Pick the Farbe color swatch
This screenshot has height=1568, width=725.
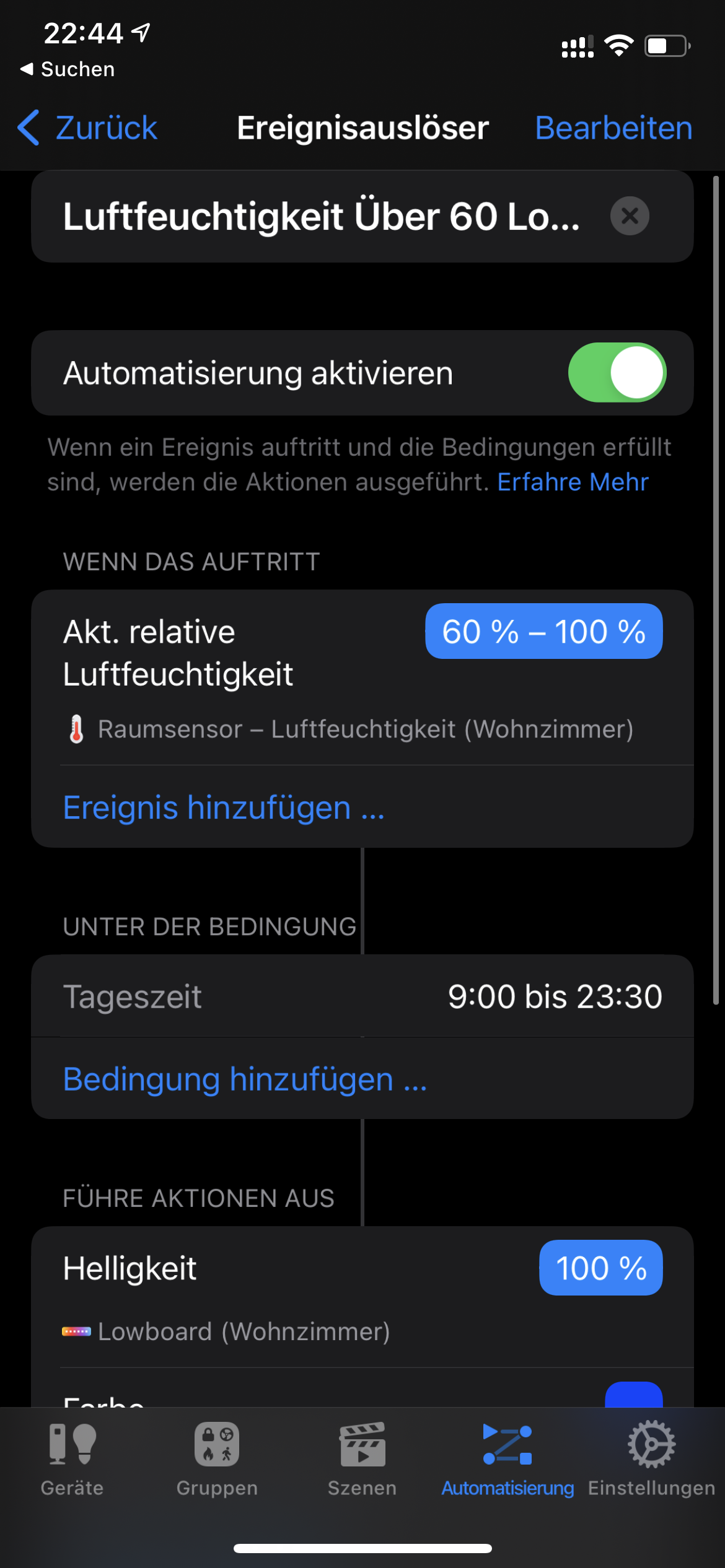(x=633, y=1396)
